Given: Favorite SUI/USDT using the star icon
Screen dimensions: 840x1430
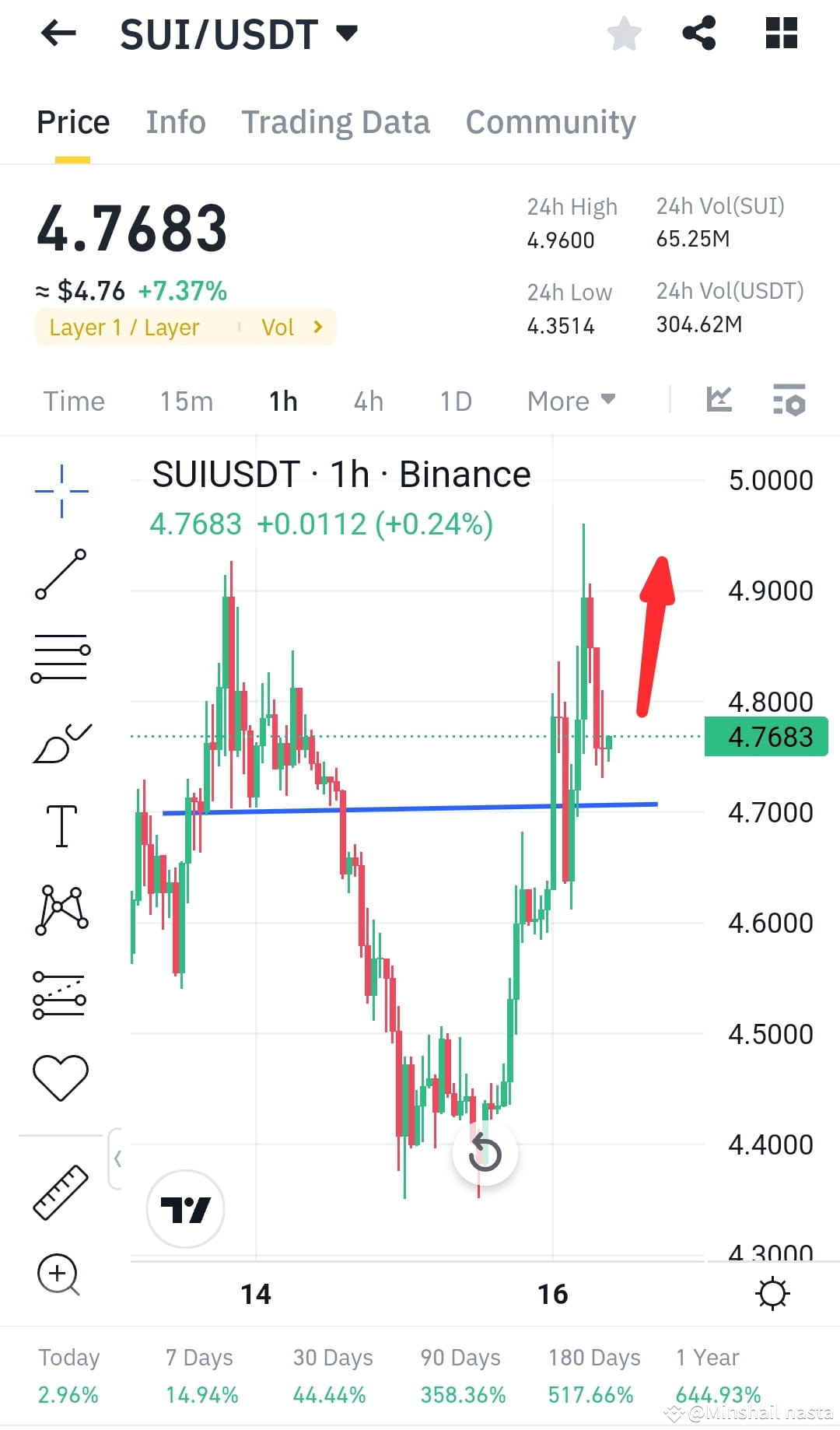Looking at the screenshot, I should pos(625,33).
